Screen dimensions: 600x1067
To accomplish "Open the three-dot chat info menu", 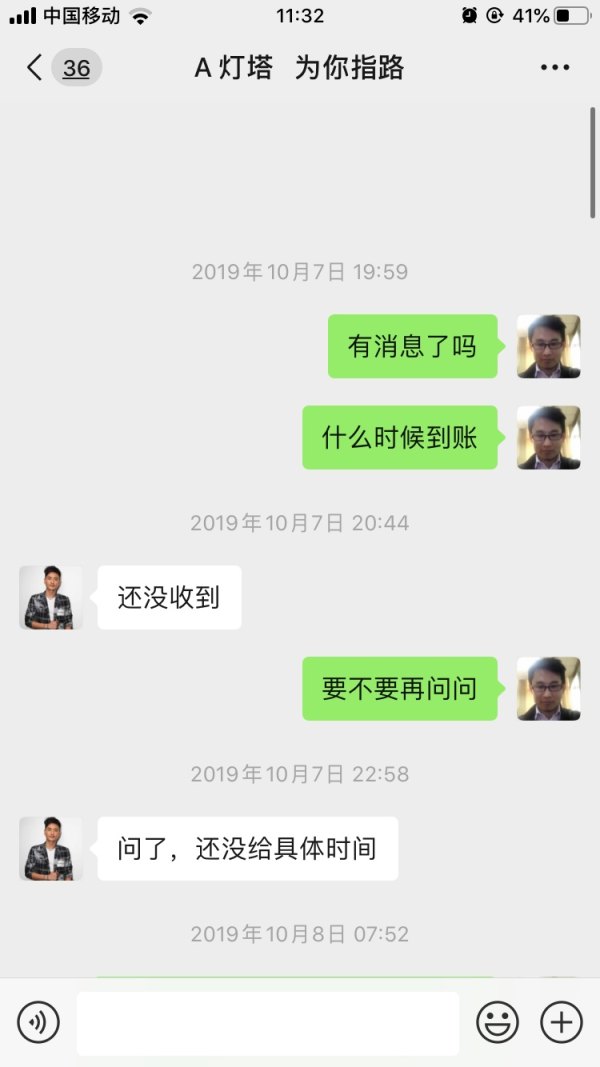I will pyautogui.click(x=554, y=68).
